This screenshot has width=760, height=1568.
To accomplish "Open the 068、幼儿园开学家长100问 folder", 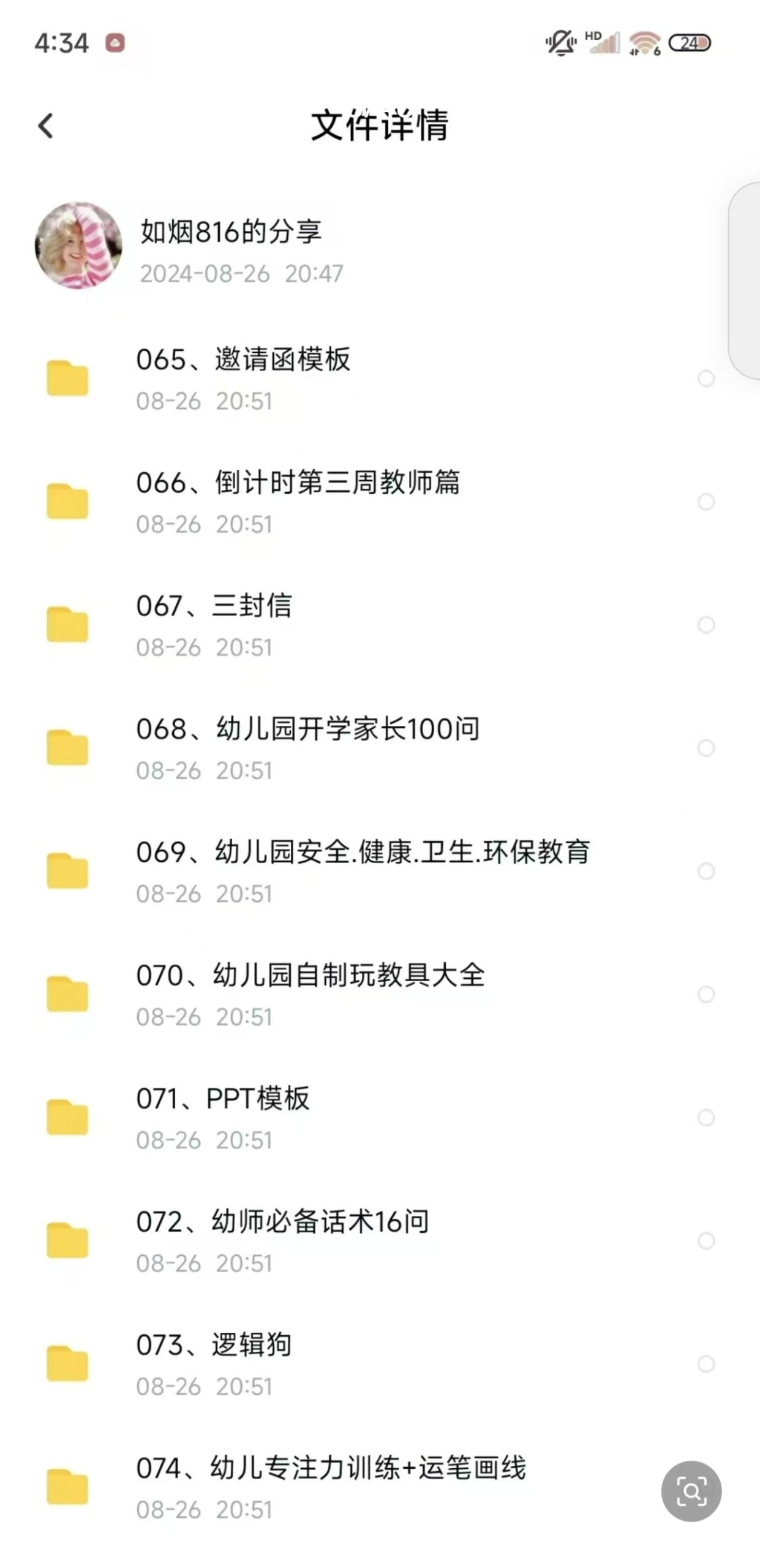I will click(x=307, y=729).
